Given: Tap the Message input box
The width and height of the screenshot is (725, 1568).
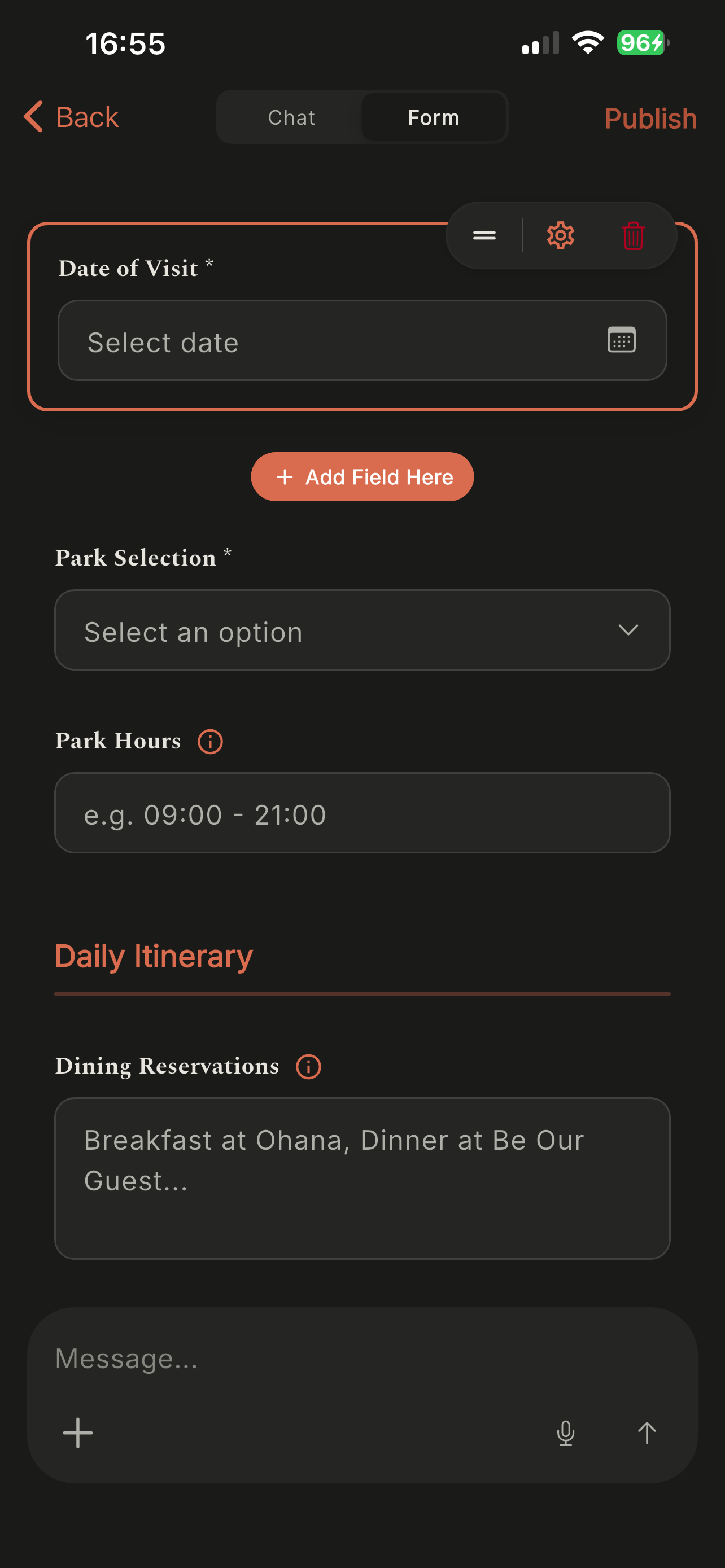Looking at the screenshot, I should (x=361, y=1359).
